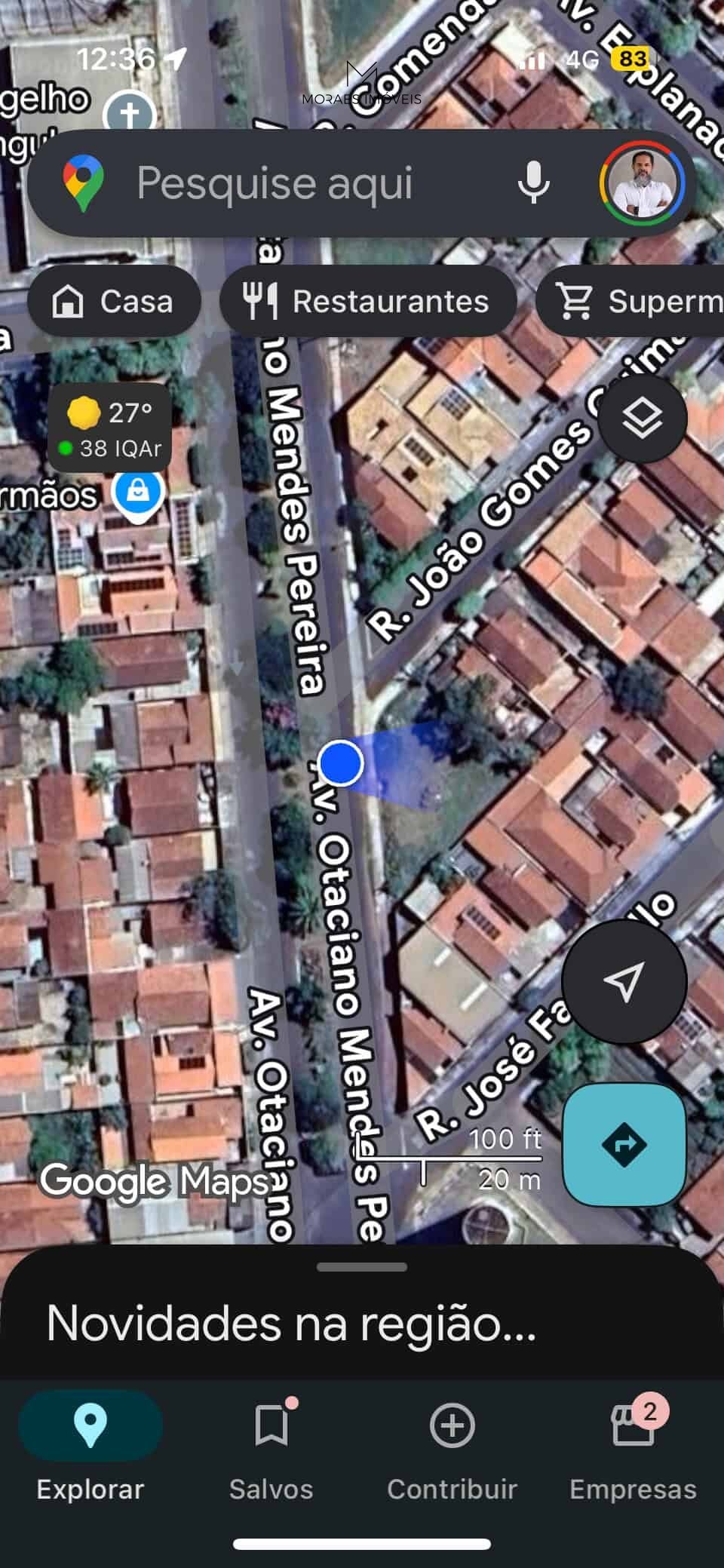This screenshot has width=724, height=1568.
Task: Open directions with the turquoise arrow button
Action: (x=624, y=1144)
